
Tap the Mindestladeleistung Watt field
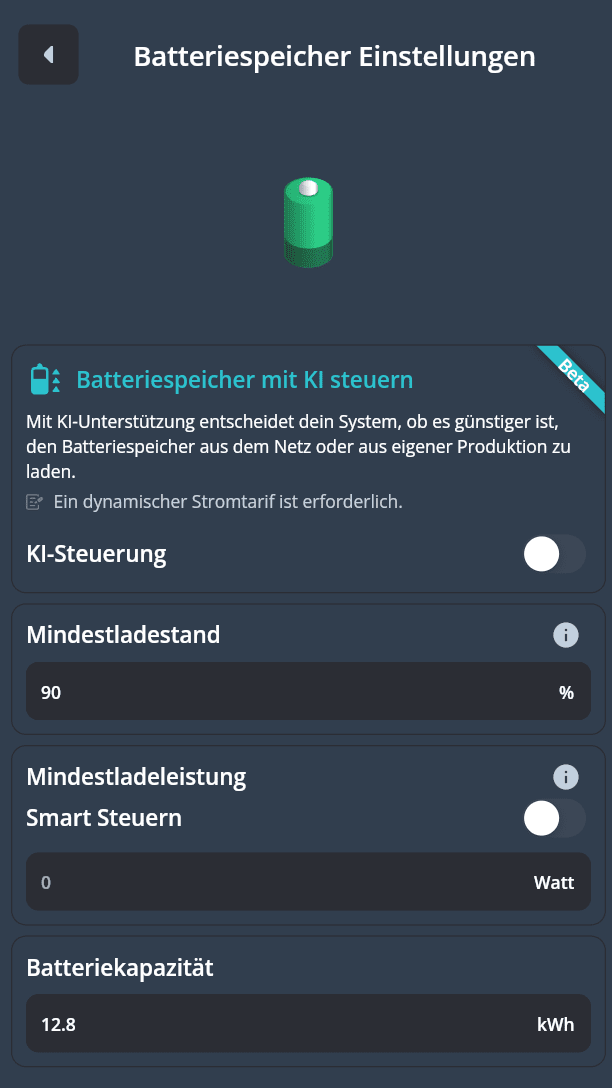280,883
